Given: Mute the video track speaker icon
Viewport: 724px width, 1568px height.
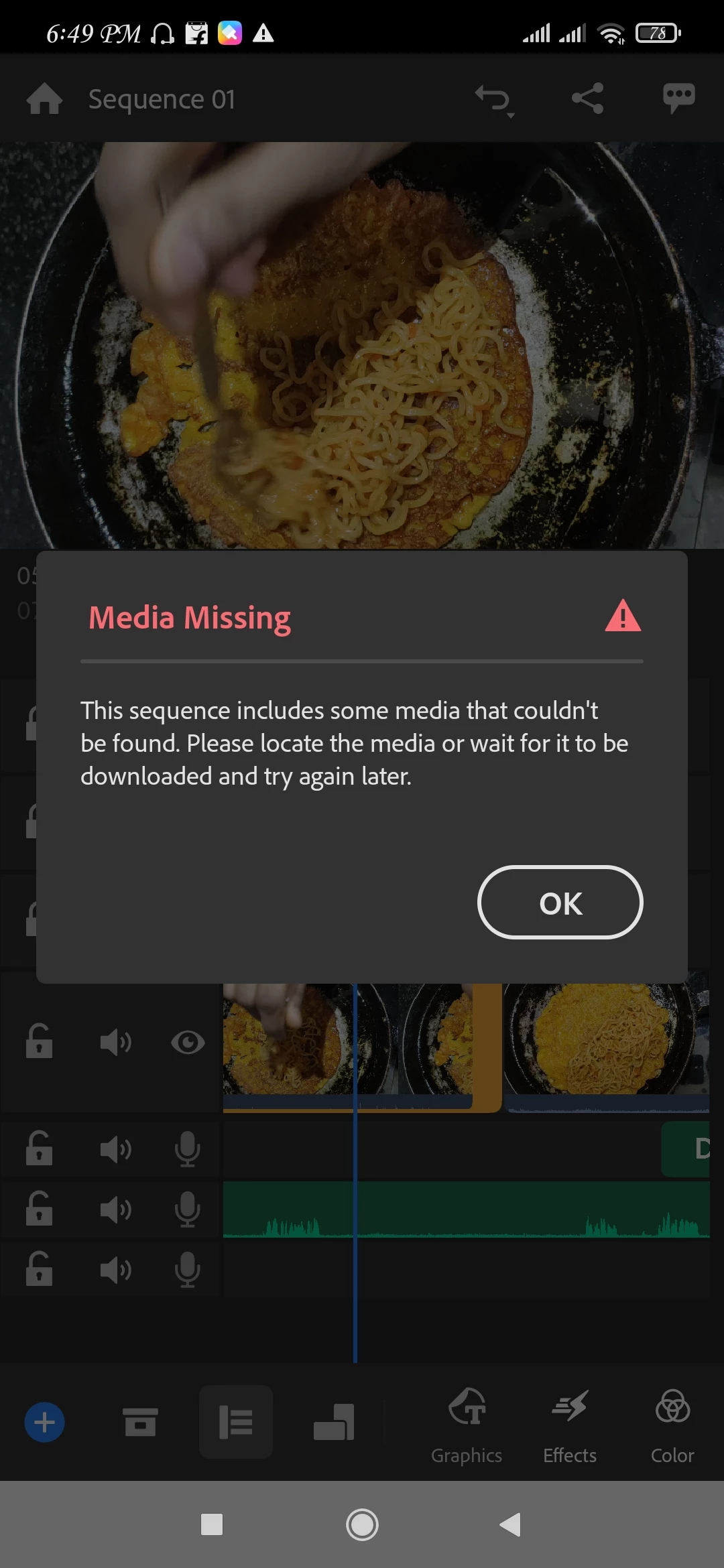Looking at the screenshot, I should (115, 1042).
